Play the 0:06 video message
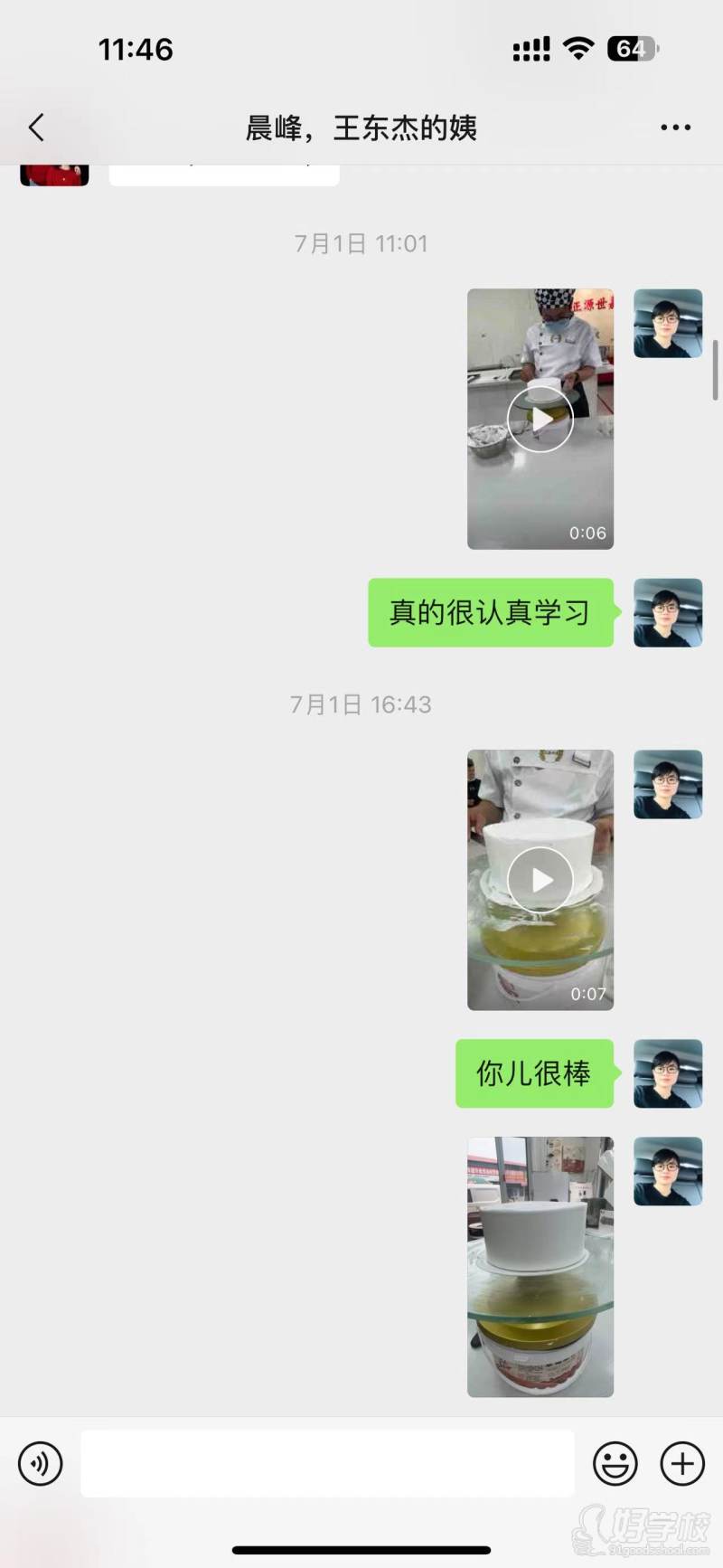This screenshot has width=723, height=1568. pos(540,419)
